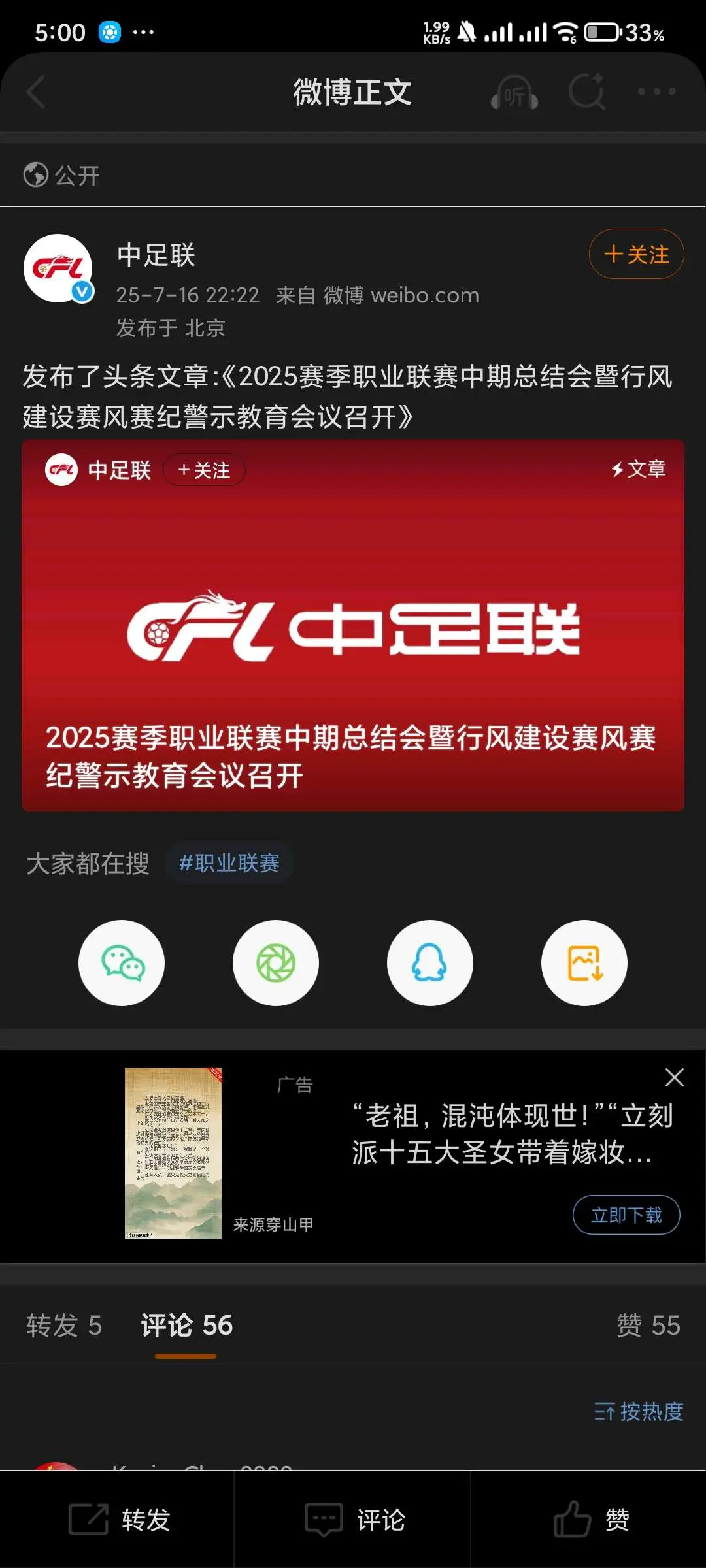Image resolution: width=706 pixels, height=1568 pixels.
Task: Follow 中足联 with the orange 关注 button
Action: pyautogui.click(x=636, y=254)
